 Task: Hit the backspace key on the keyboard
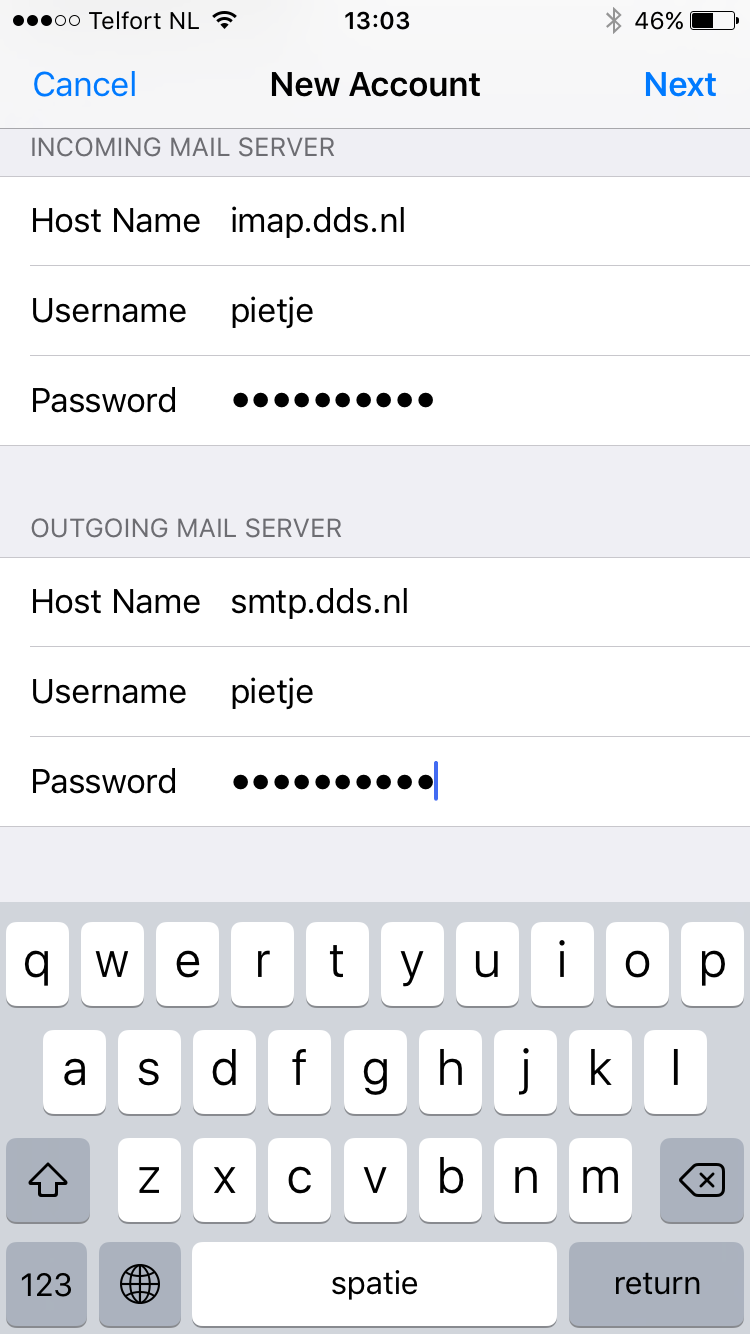coord(702,1181)
